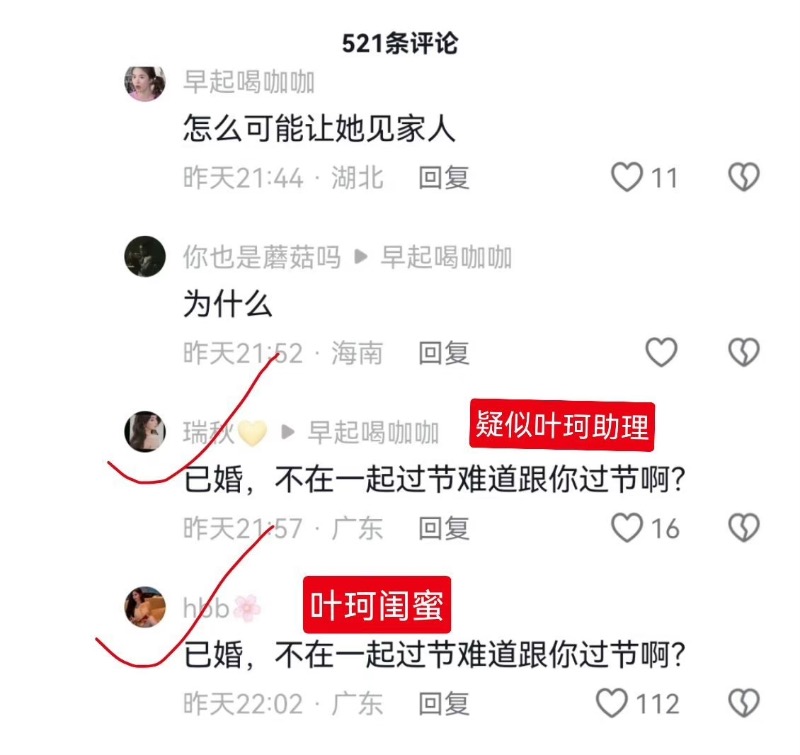Viewport: 800px width, 755px height.
Task: Reply to hbb's comment
Action: 444,702
